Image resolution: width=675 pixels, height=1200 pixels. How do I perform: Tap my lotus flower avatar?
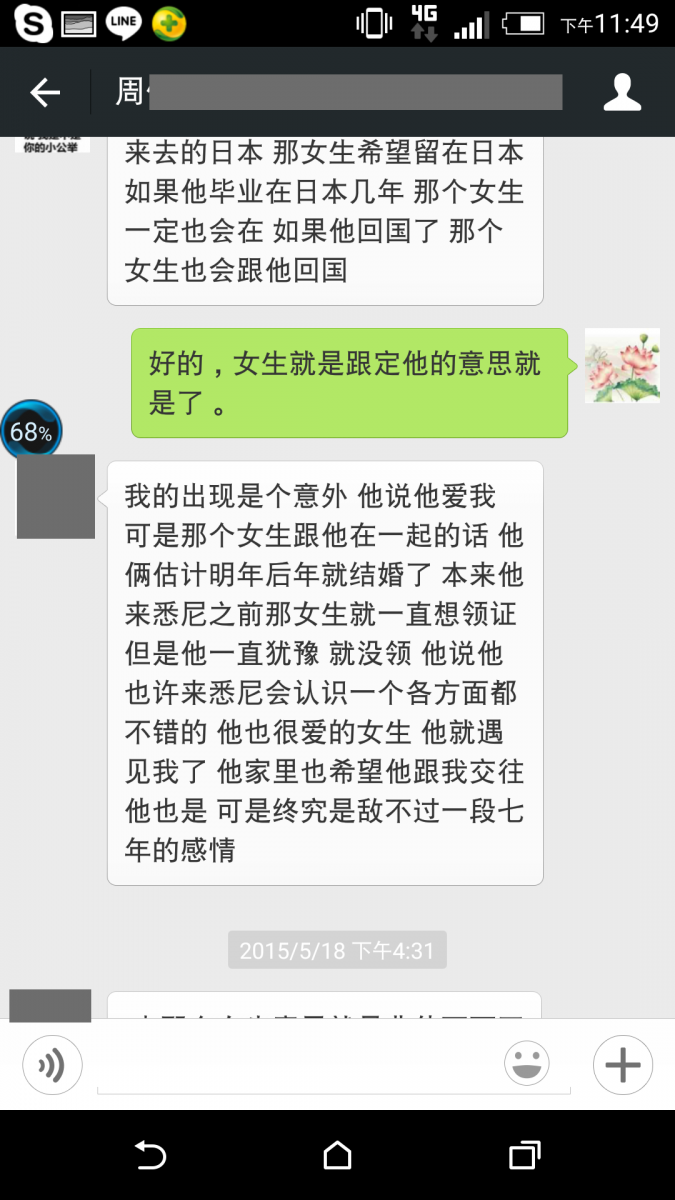point(621,366)
